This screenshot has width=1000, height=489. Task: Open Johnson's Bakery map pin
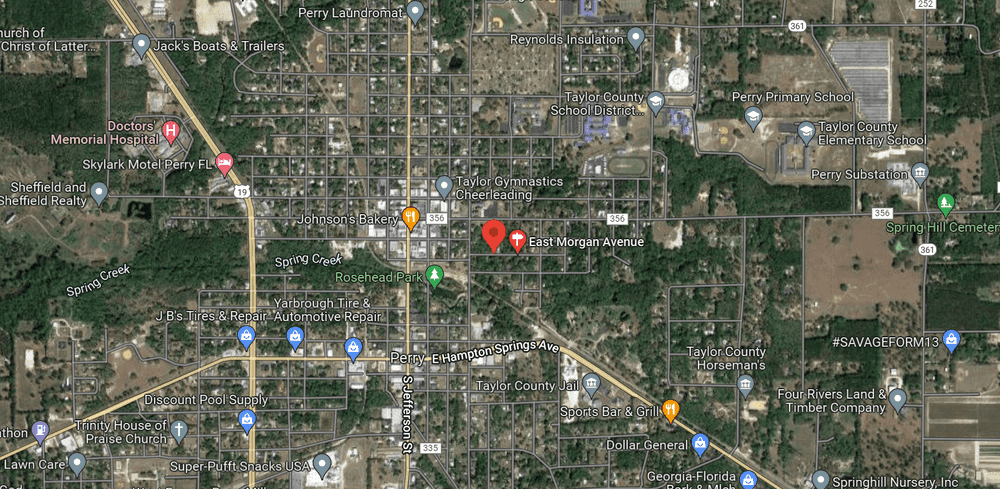[x=410, y=216]
